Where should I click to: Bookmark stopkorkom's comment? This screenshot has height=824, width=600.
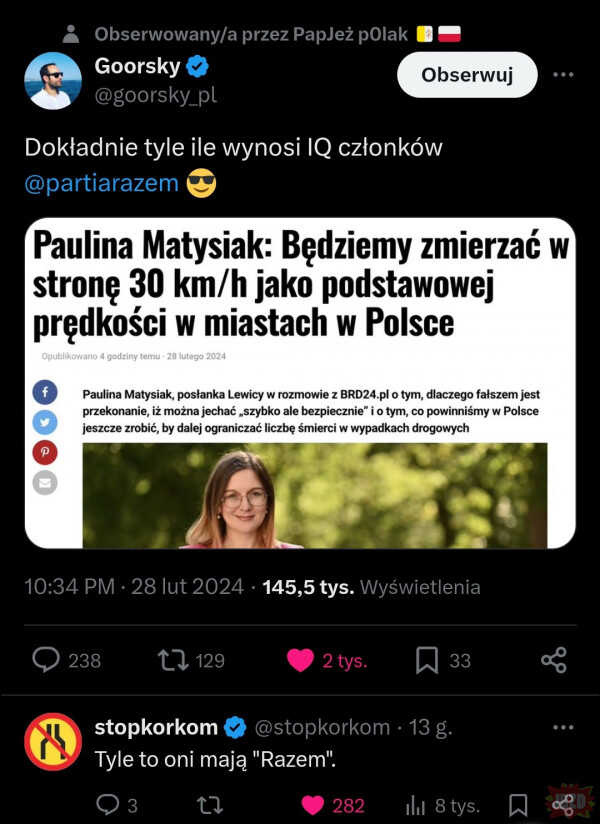pyautogui.click(x=518, y=804)
